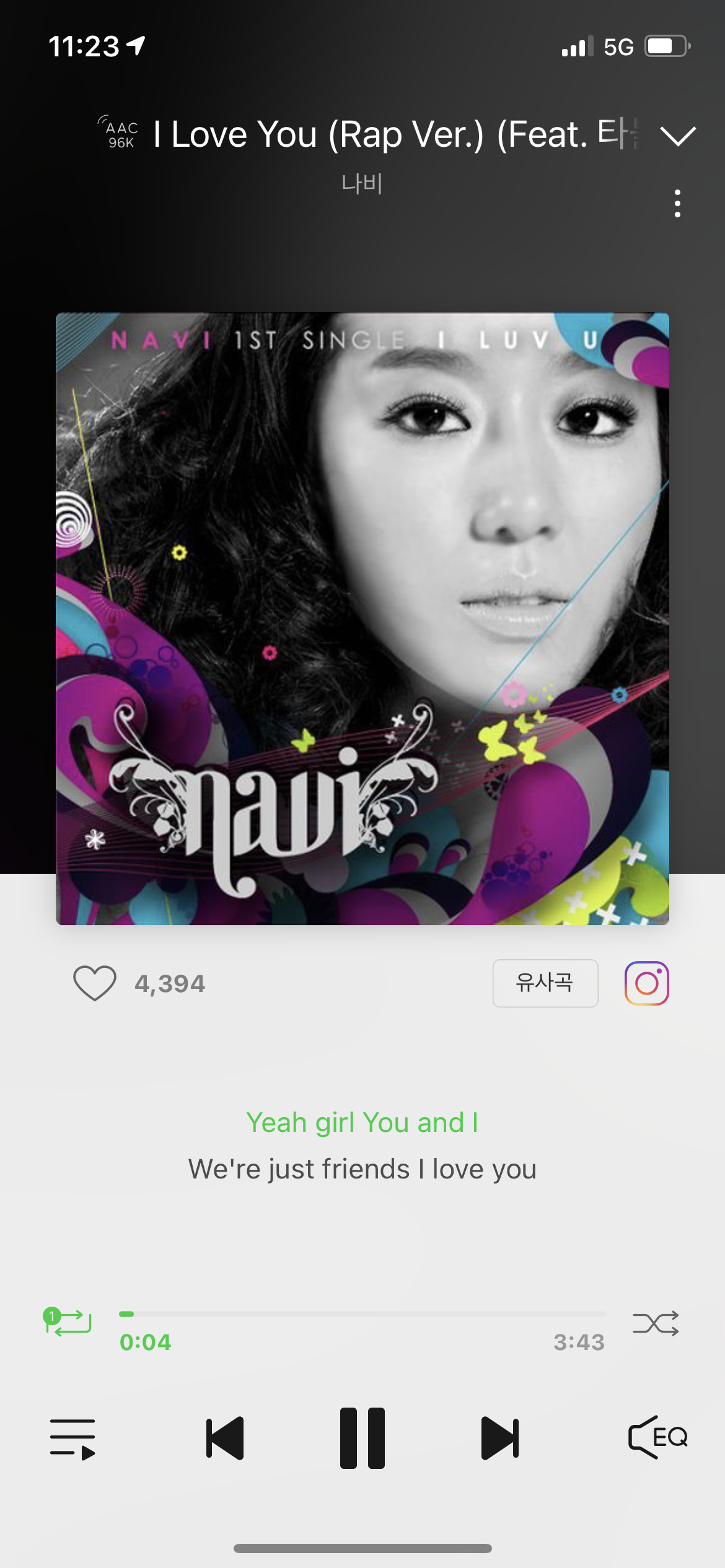Like the song with the heart icon

(x=94, y=983)
